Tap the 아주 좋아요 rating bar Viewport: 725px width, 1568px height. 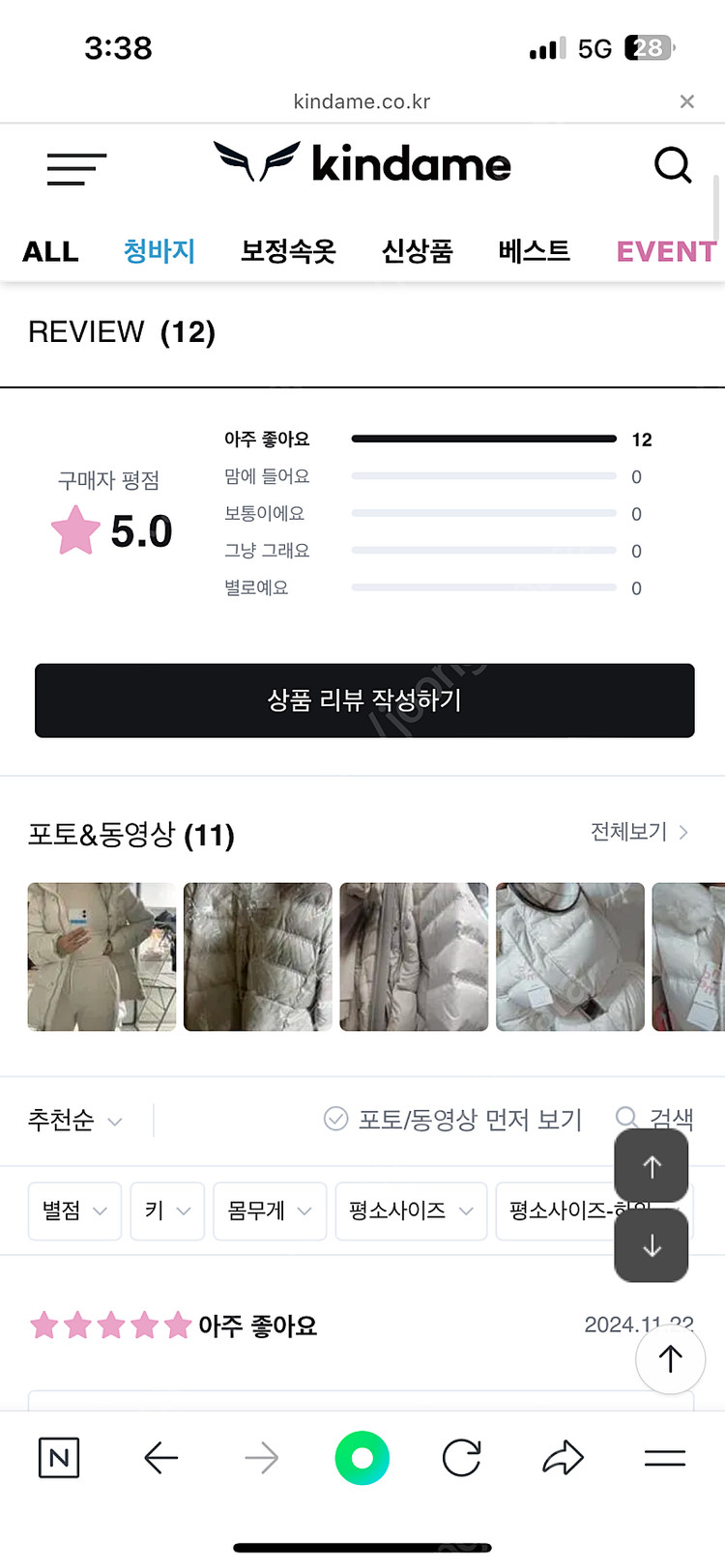[483, 439]
